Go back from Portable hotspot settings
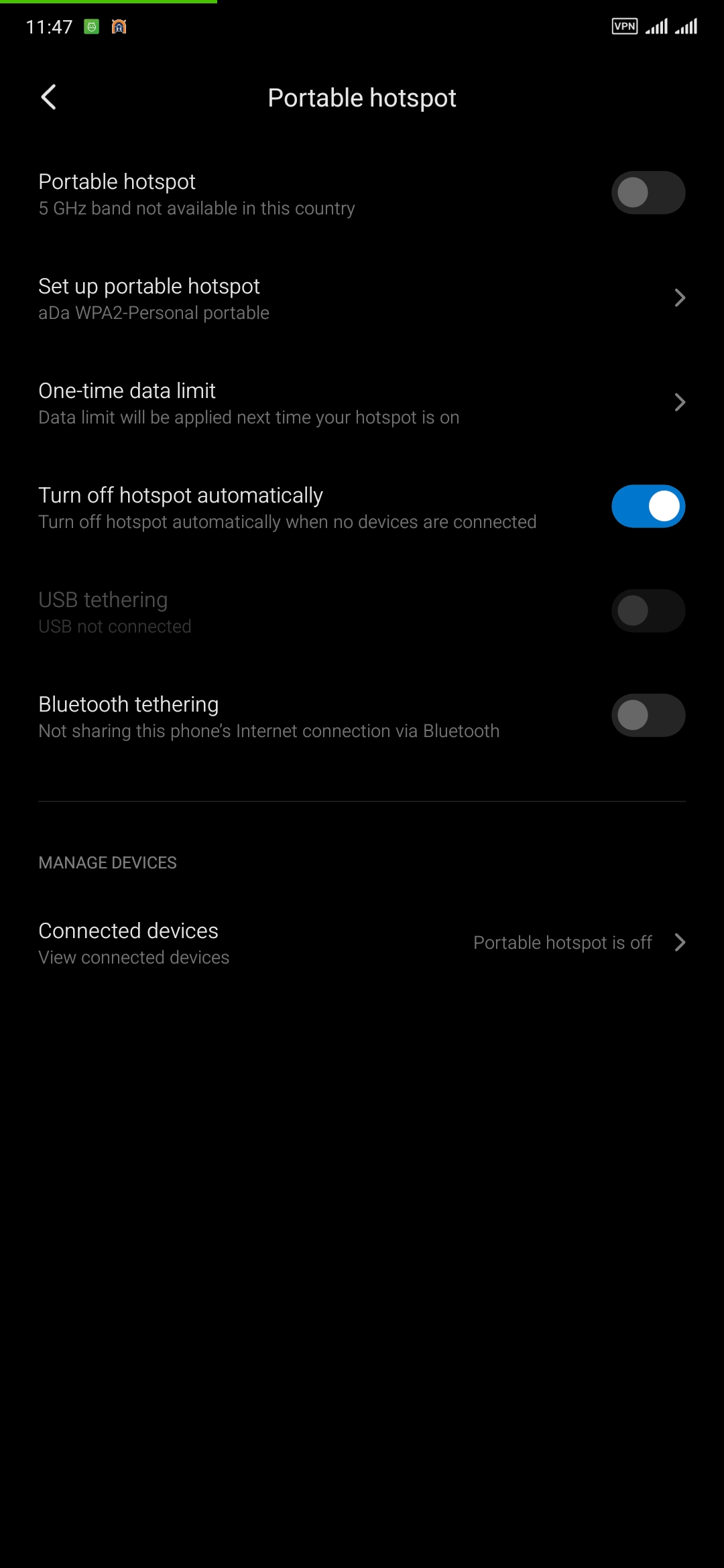The image size is (724, 1568). [48, 97]
